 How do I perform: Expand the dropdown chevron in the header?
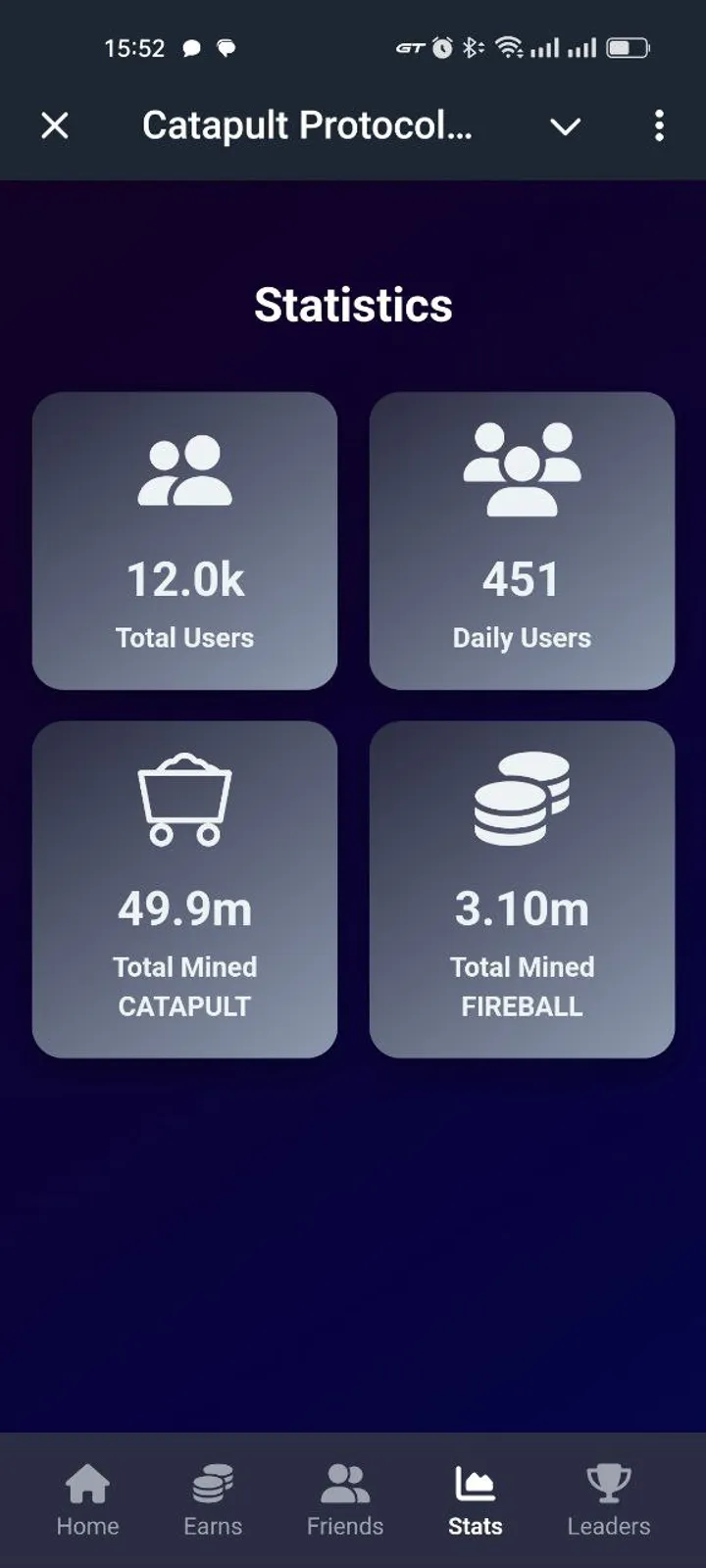pyautogui.click(x=565, y=126)
